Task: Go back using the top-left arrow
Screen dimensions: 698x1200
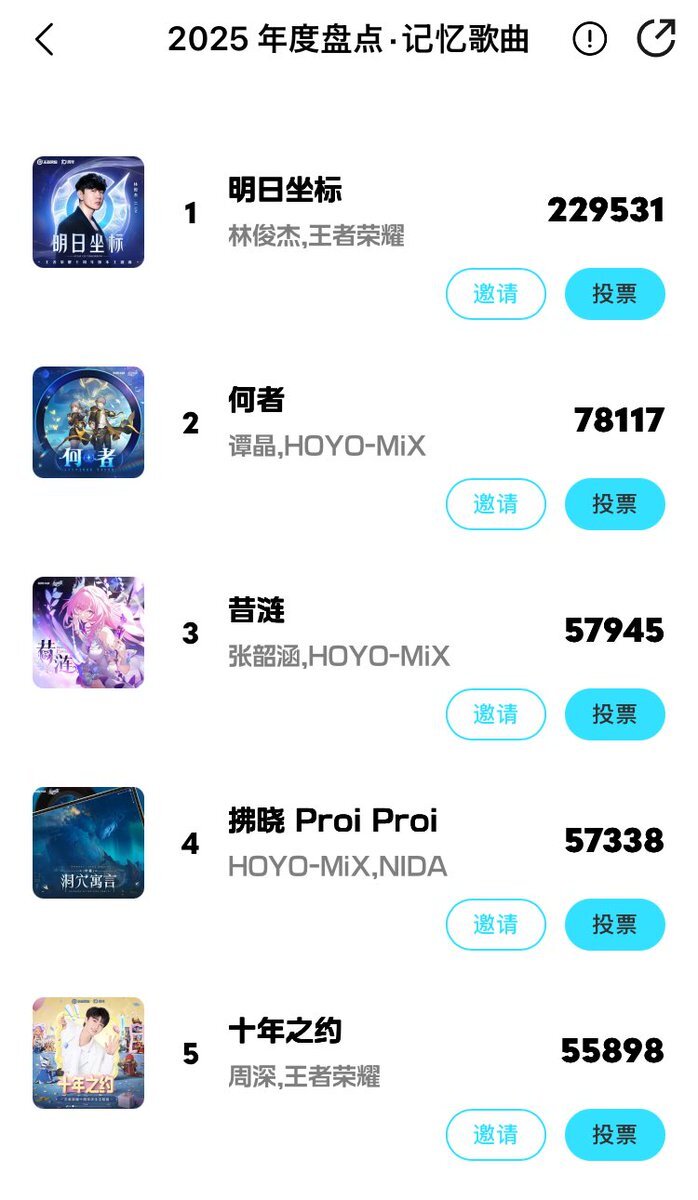Action: tap(44, 40)
